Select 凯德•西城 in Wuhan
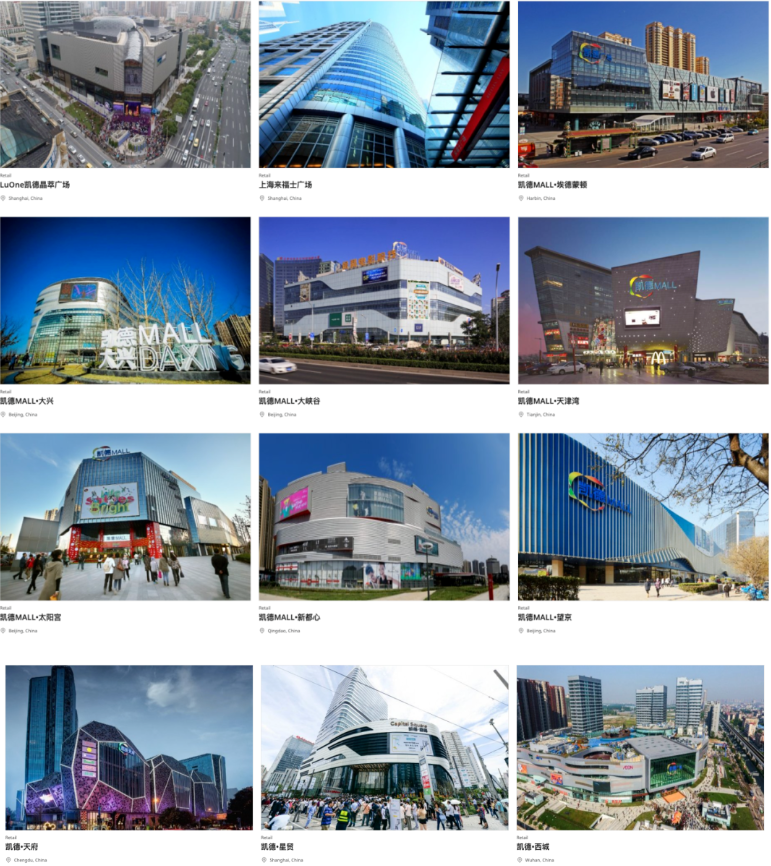This screenshot has height=866, width=771. pyautogui.click(x=641, y=747)
